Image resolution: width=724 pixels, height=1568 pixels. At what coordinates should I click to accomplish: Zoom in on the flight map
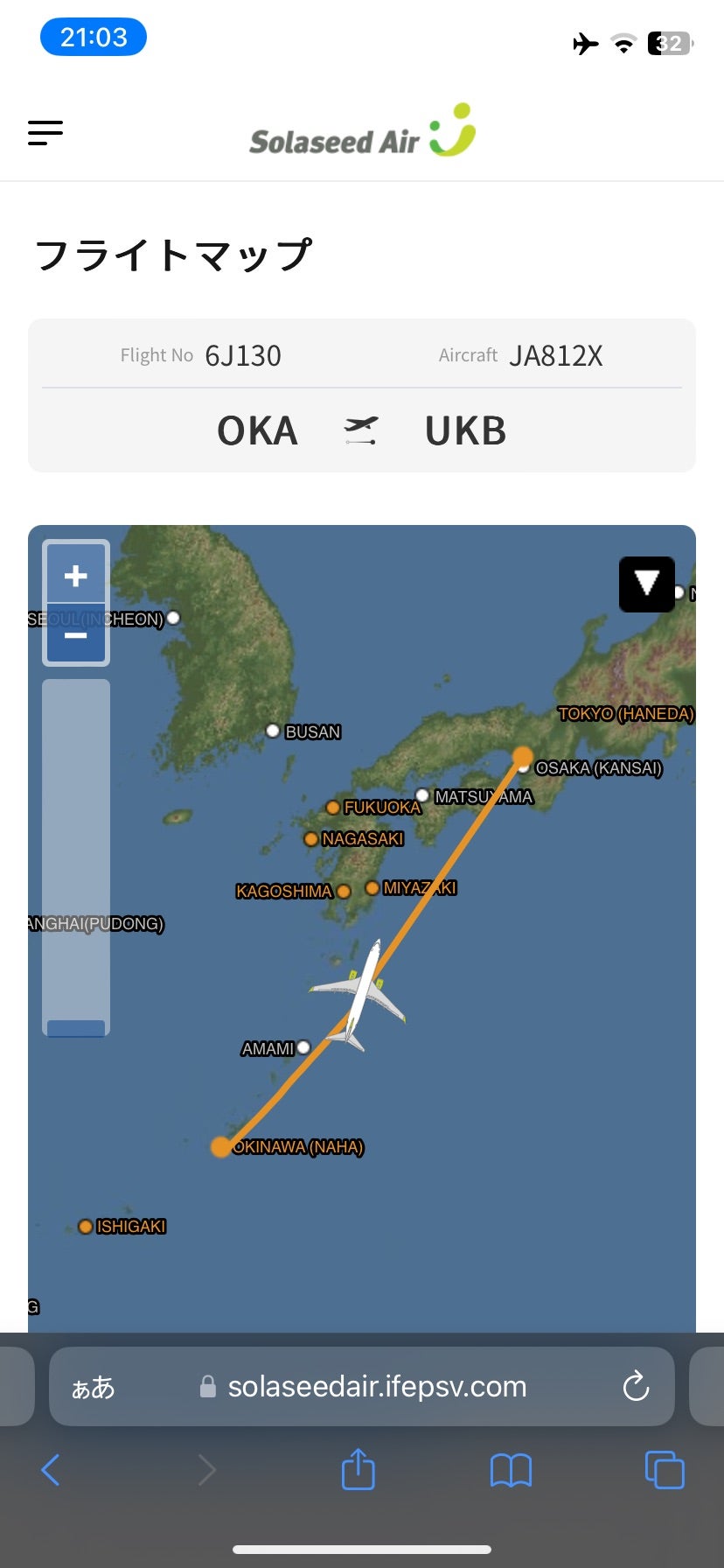76,575
